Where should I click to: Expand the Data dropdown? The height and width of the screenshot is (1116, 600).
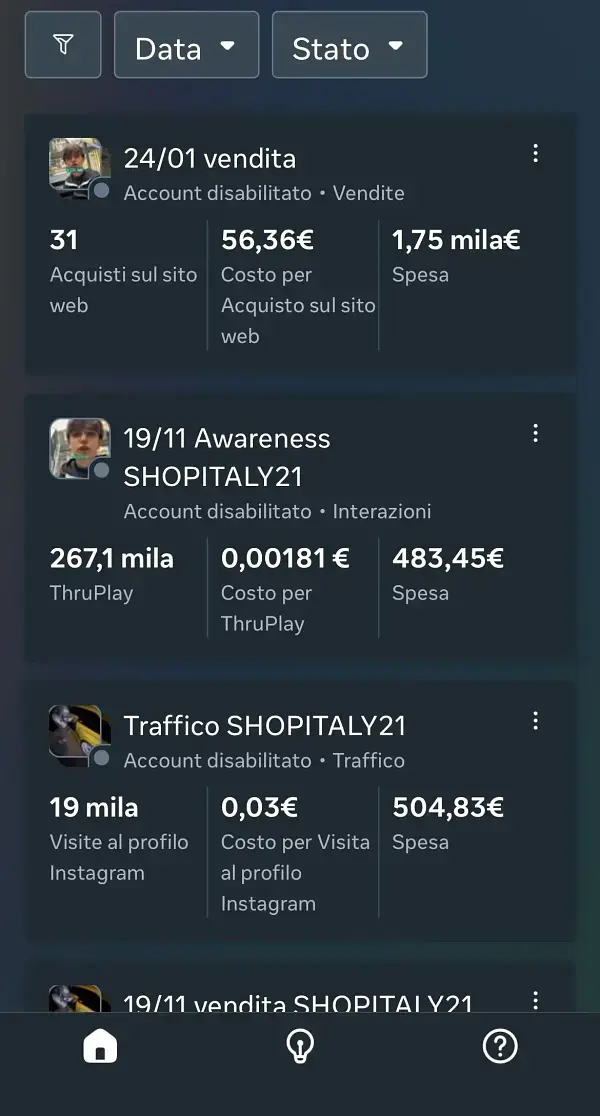[x=186, y=46]
